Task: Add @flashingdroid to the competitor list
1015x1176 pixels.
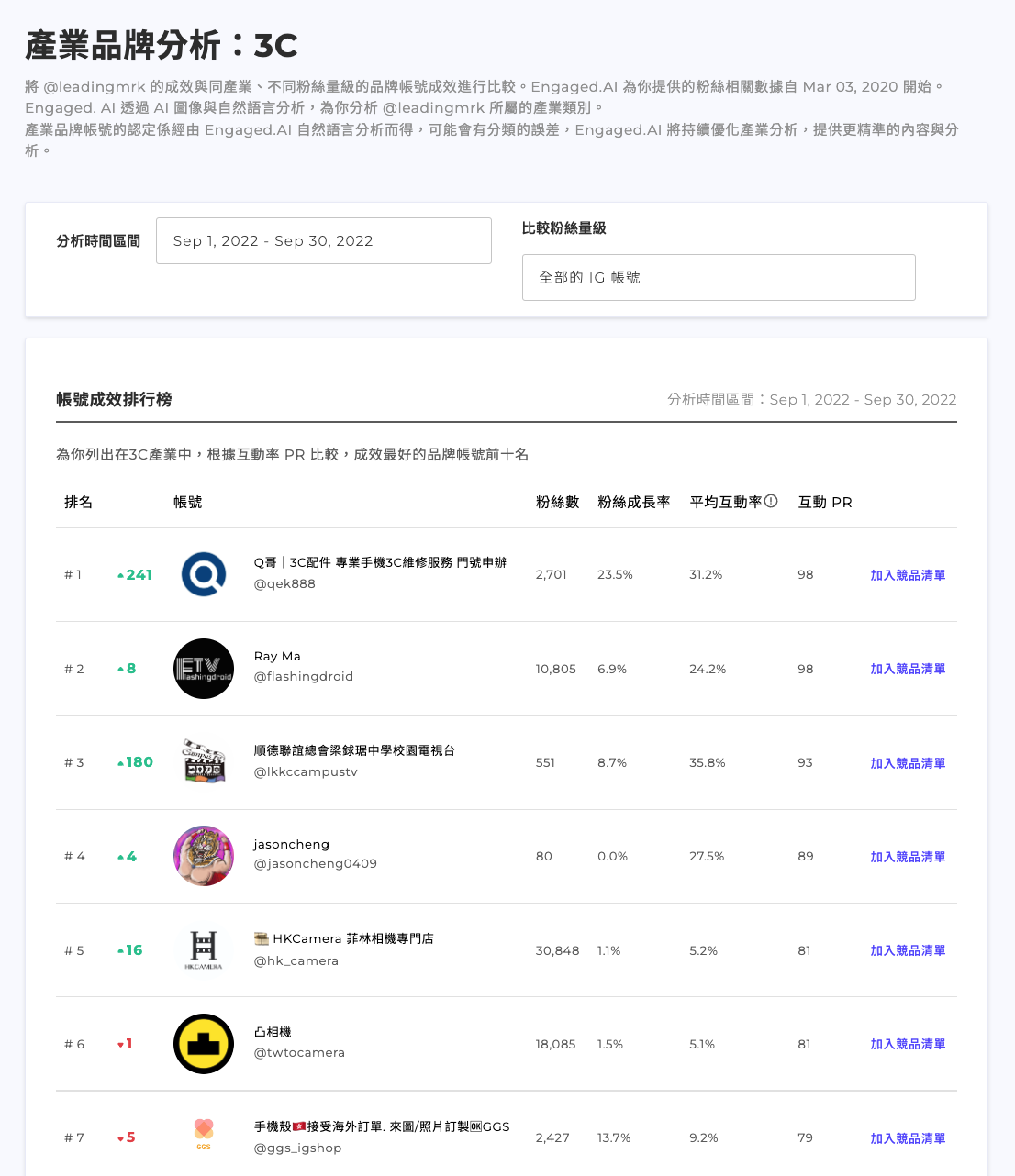Action: 908,669
